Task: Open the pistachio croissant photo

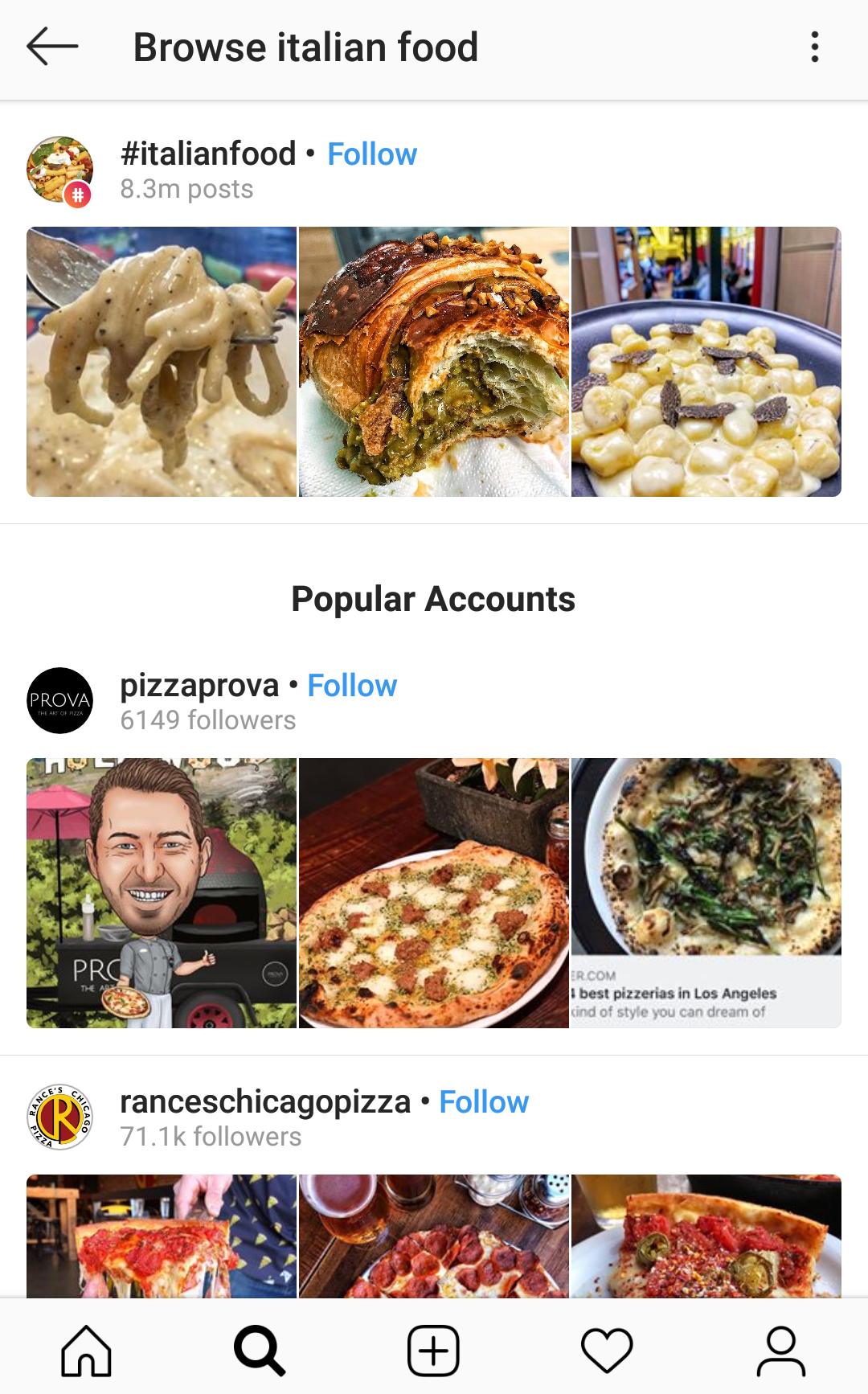Action: [x=433, y=362]
